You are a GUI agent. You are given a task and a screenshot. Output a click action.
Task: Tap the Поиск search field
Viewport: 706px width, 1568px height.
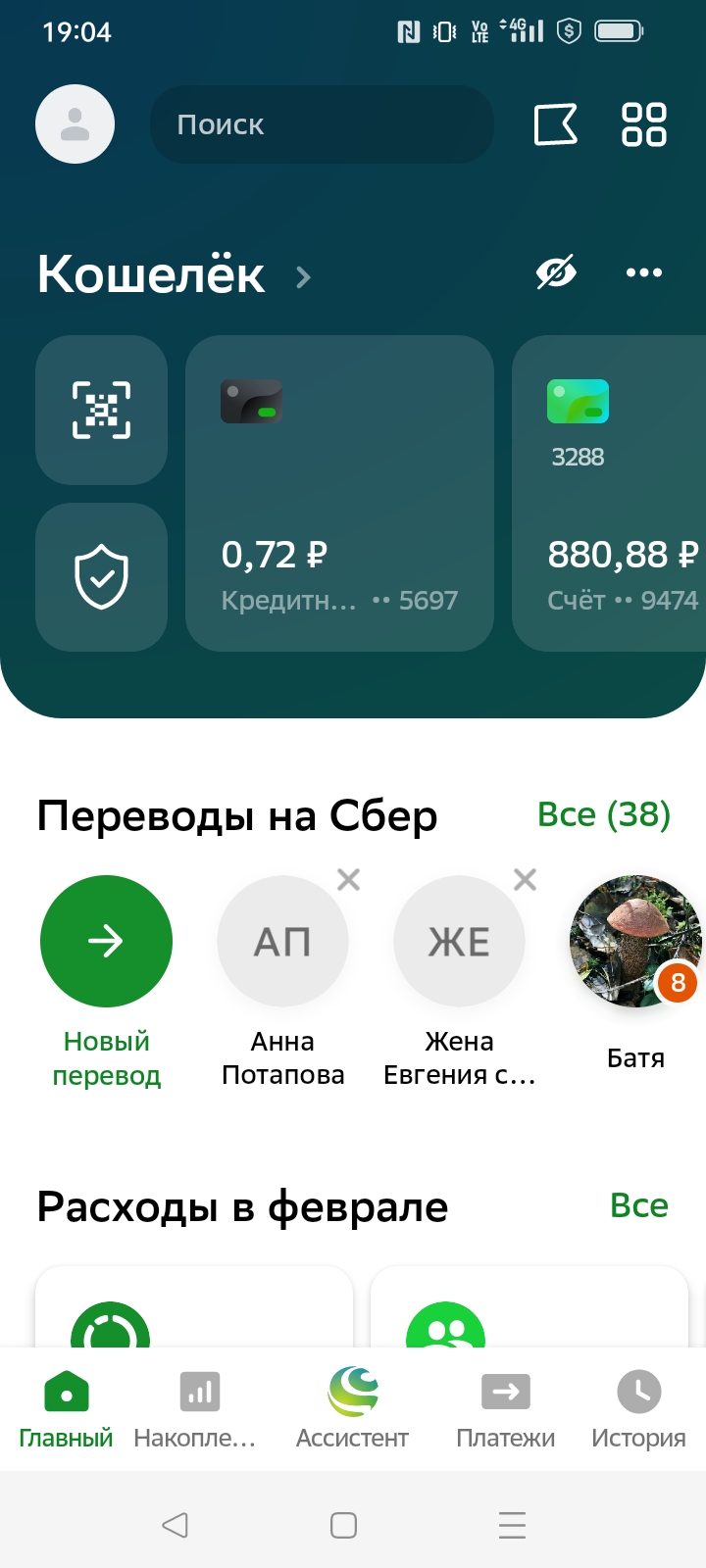322,124
